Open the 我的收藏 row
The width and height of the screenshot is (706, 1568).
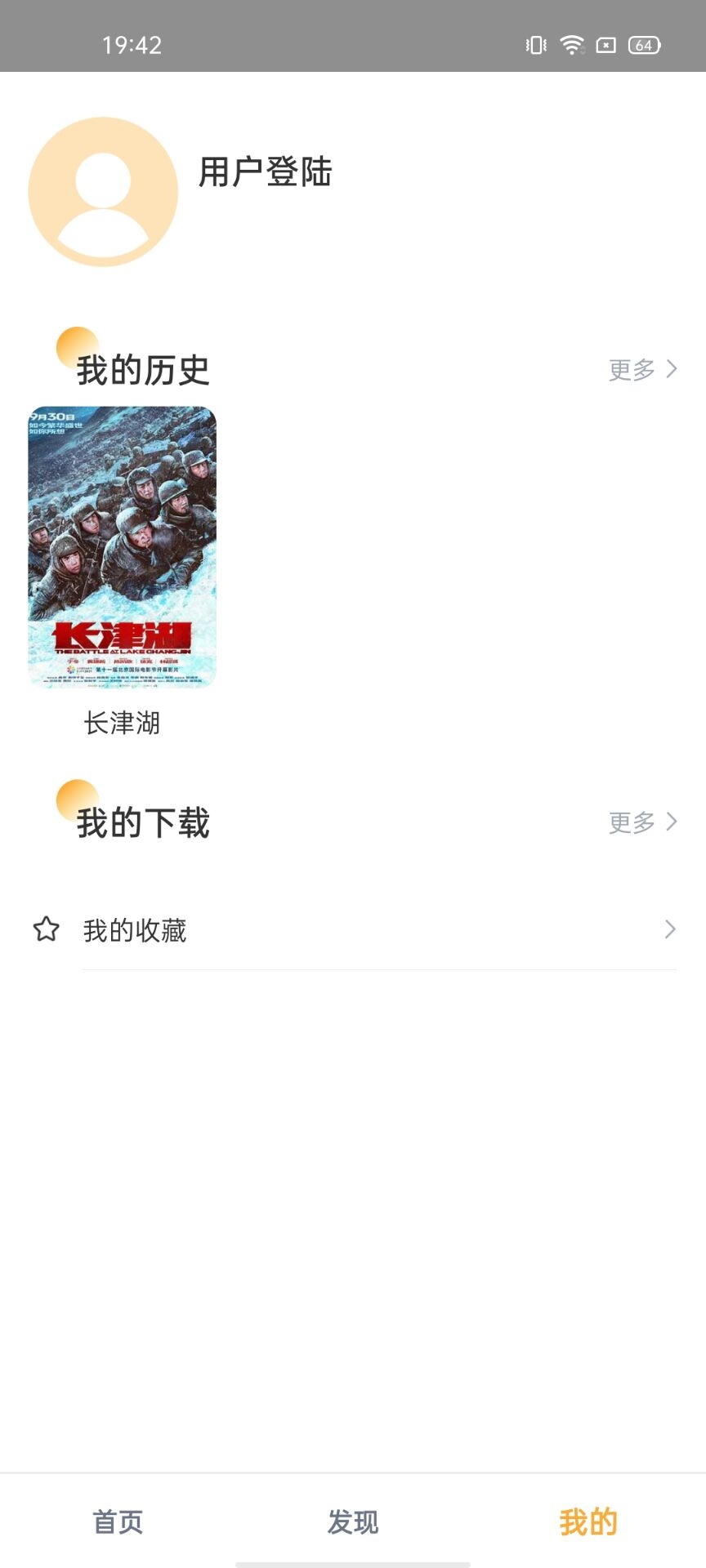tap(353, 929)
